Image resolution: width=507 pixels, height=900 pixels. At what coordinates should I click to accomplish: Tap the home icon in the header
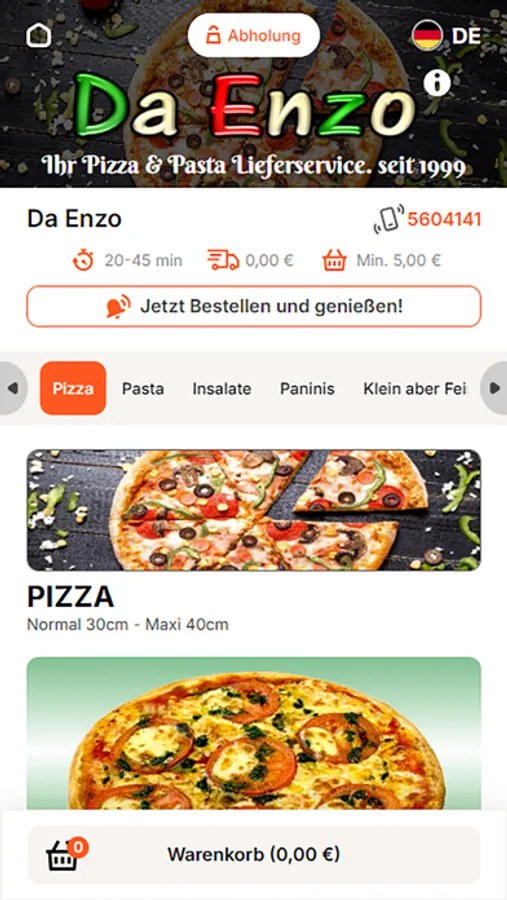tap(38, 36)
